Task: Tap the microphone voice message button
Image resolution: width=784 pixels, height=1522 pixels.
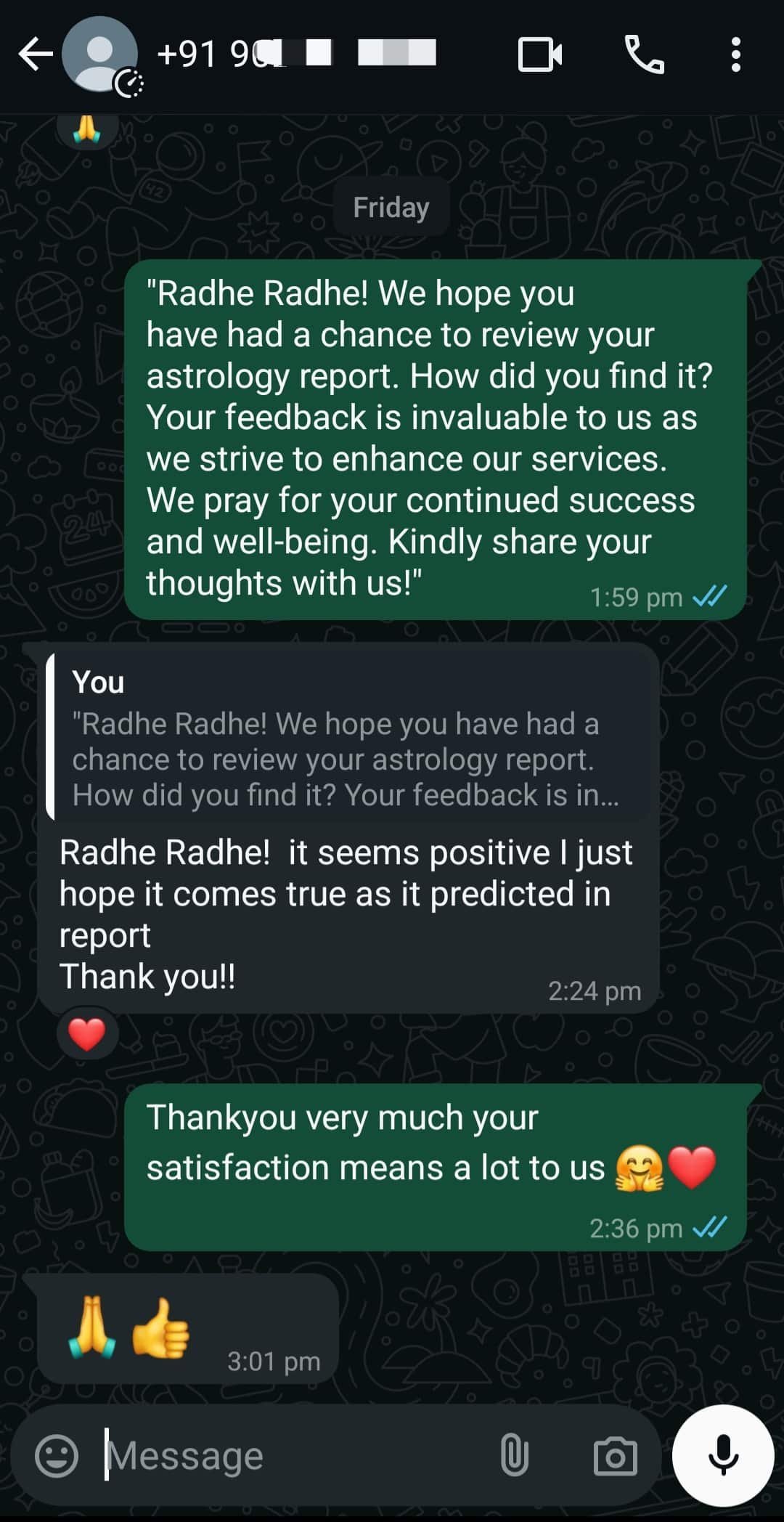Action: 723,1456
